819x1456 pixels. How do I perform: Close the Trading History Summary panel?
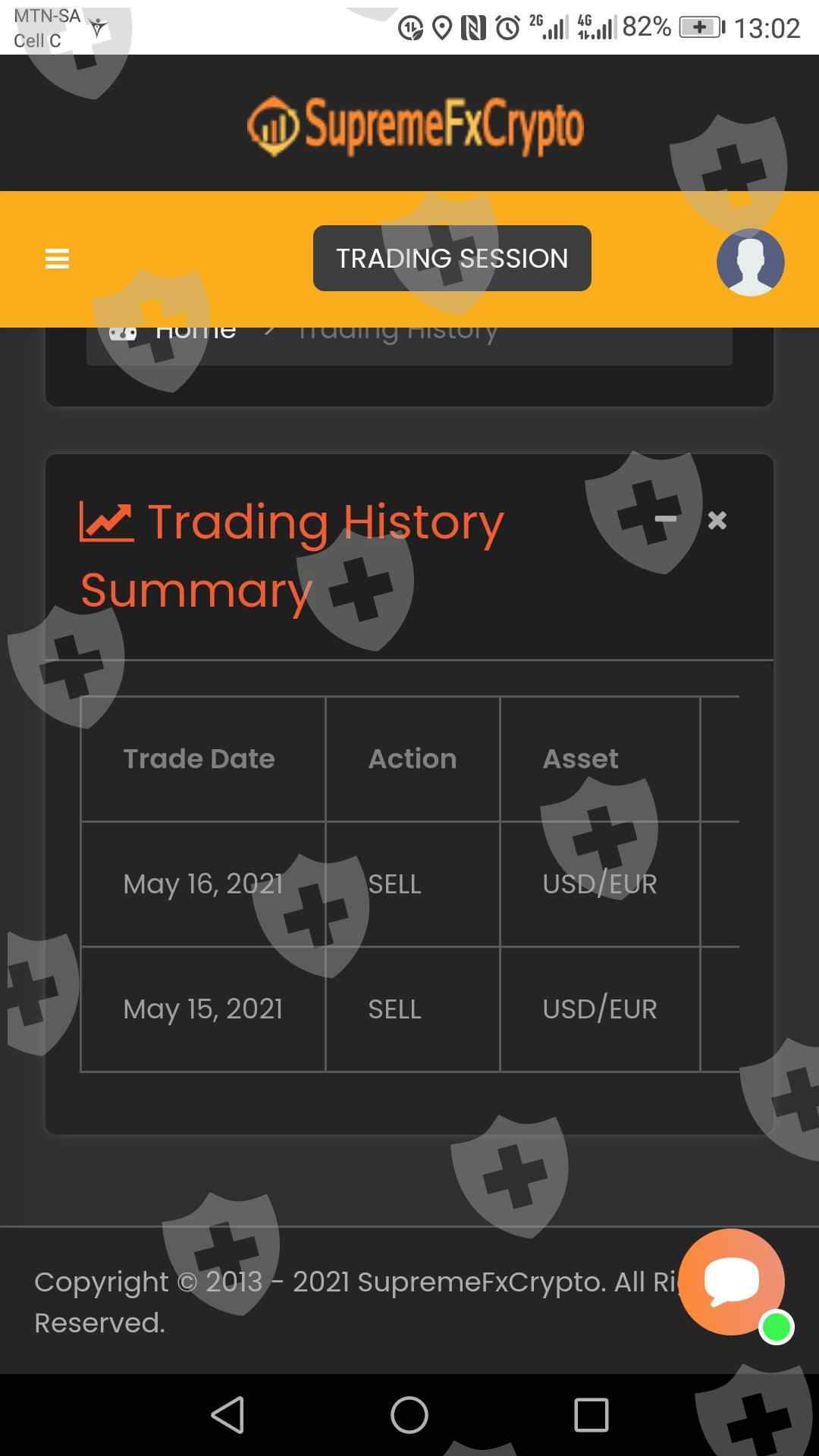(x=717, y=520)
